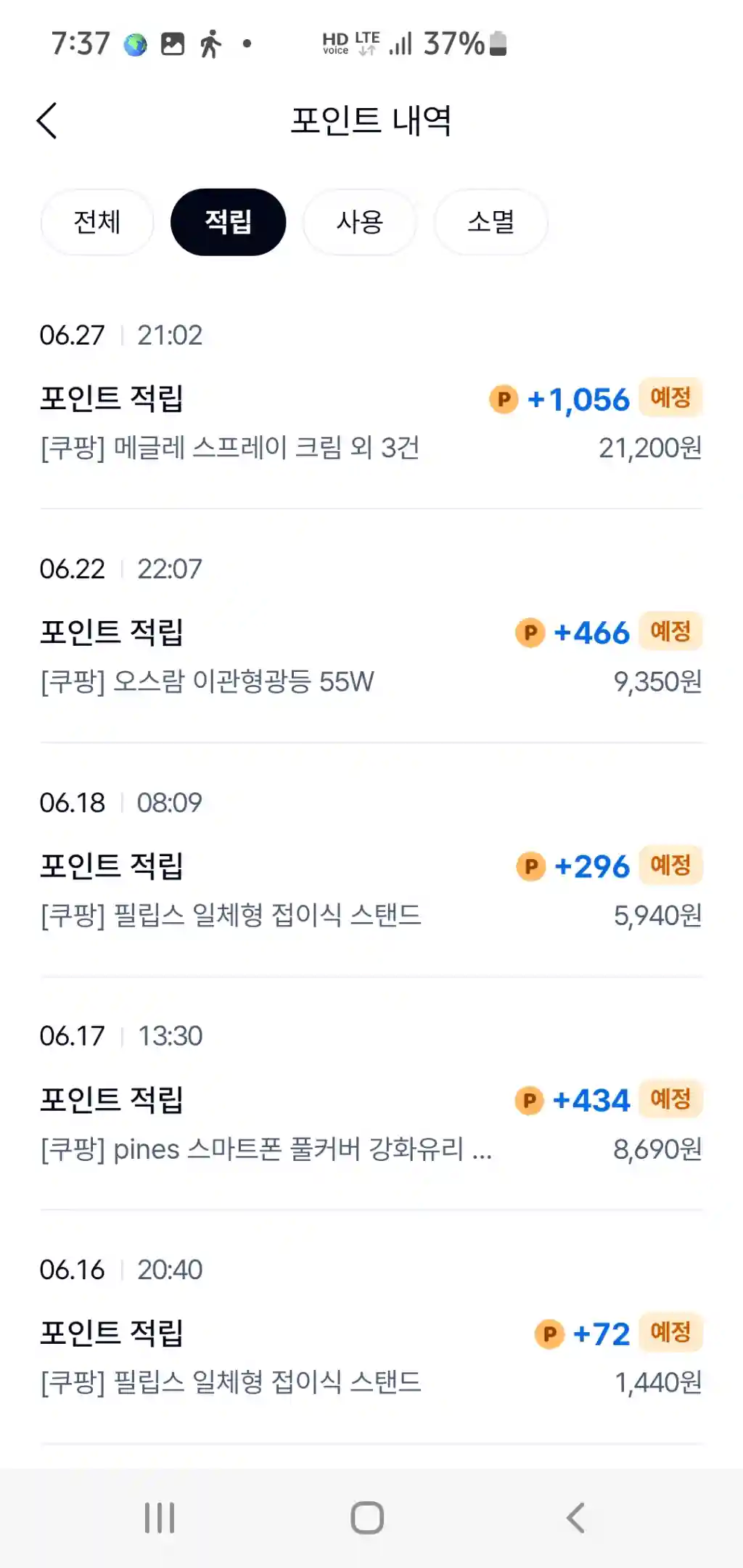Show the 소멸 points tab
This screenshot has height=1568, width=743.
point(490,222)
